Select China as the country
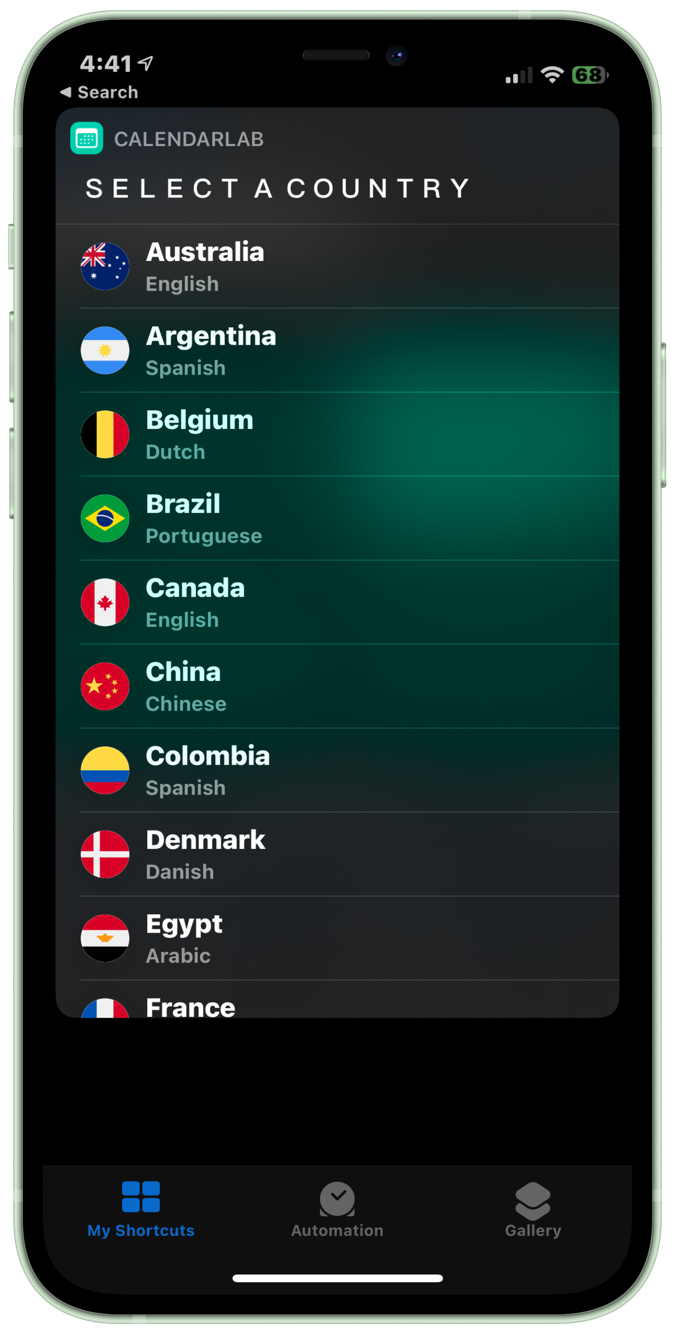The height and width of the screenshot is (1336, 675). click(x=337, y=687)
